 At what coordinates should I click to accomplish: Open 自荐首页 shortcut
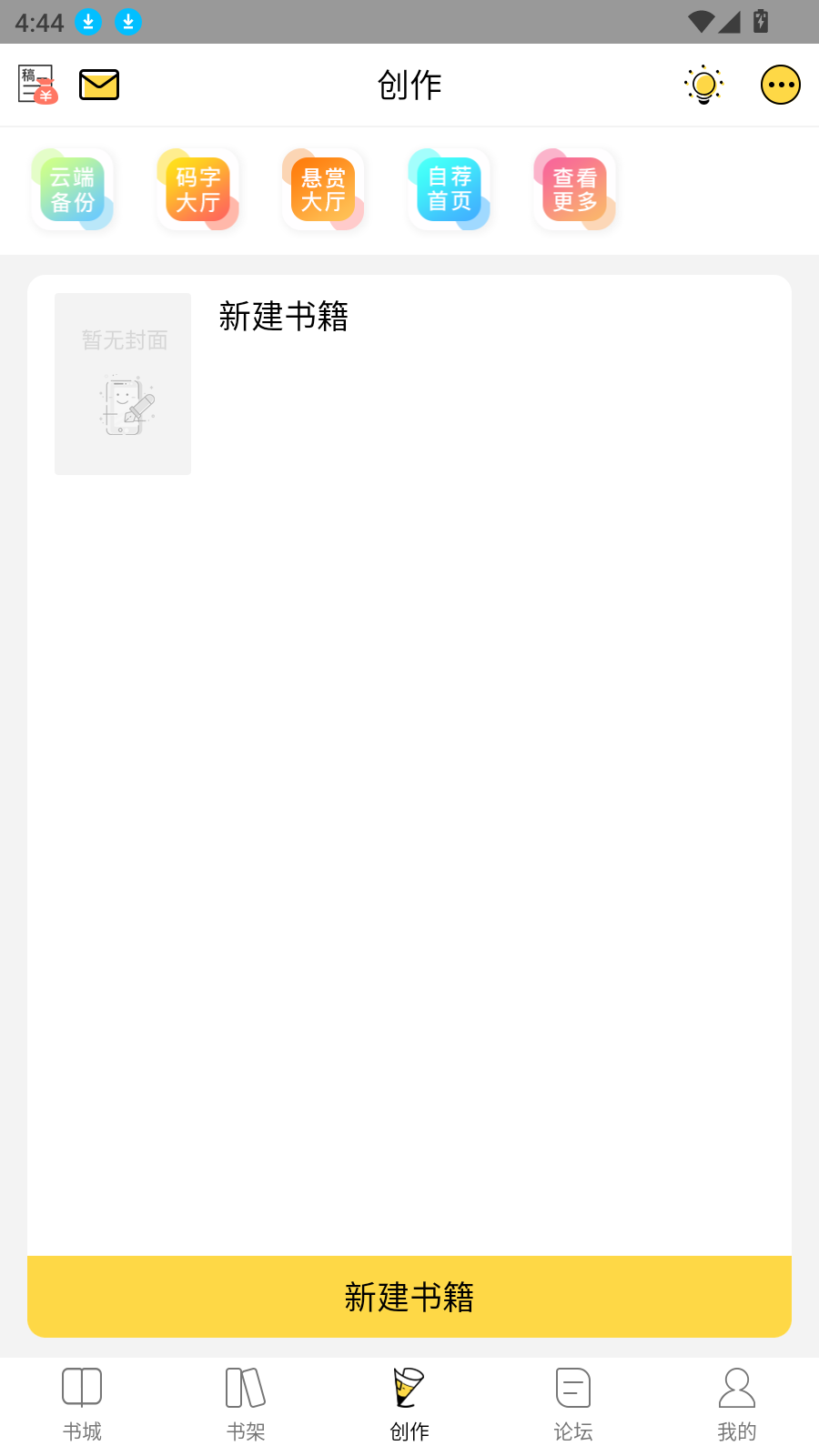pos(450,189)
